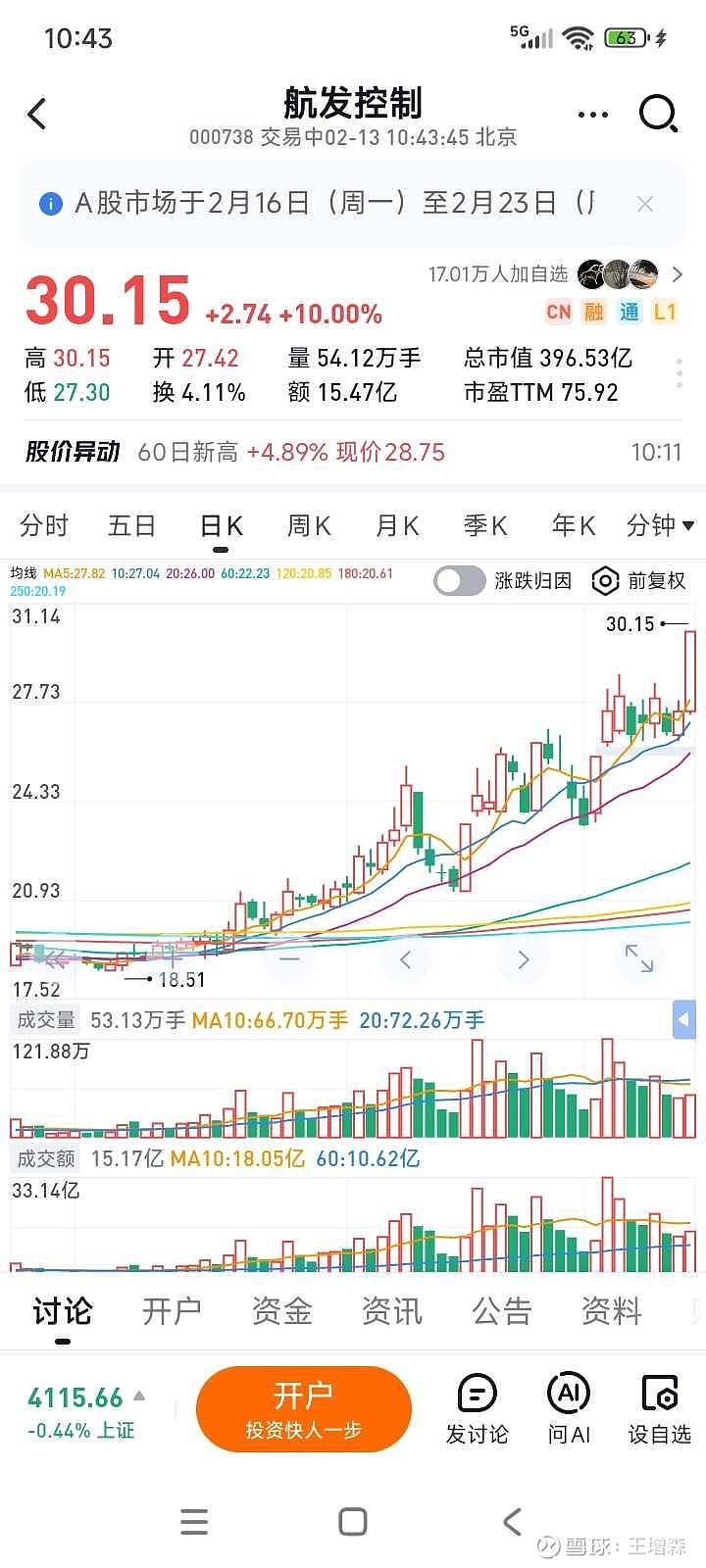The height and width of the screenshot is (1568, 706).
Task: Tap the orange 开户 button
Action: point(303,1408)
